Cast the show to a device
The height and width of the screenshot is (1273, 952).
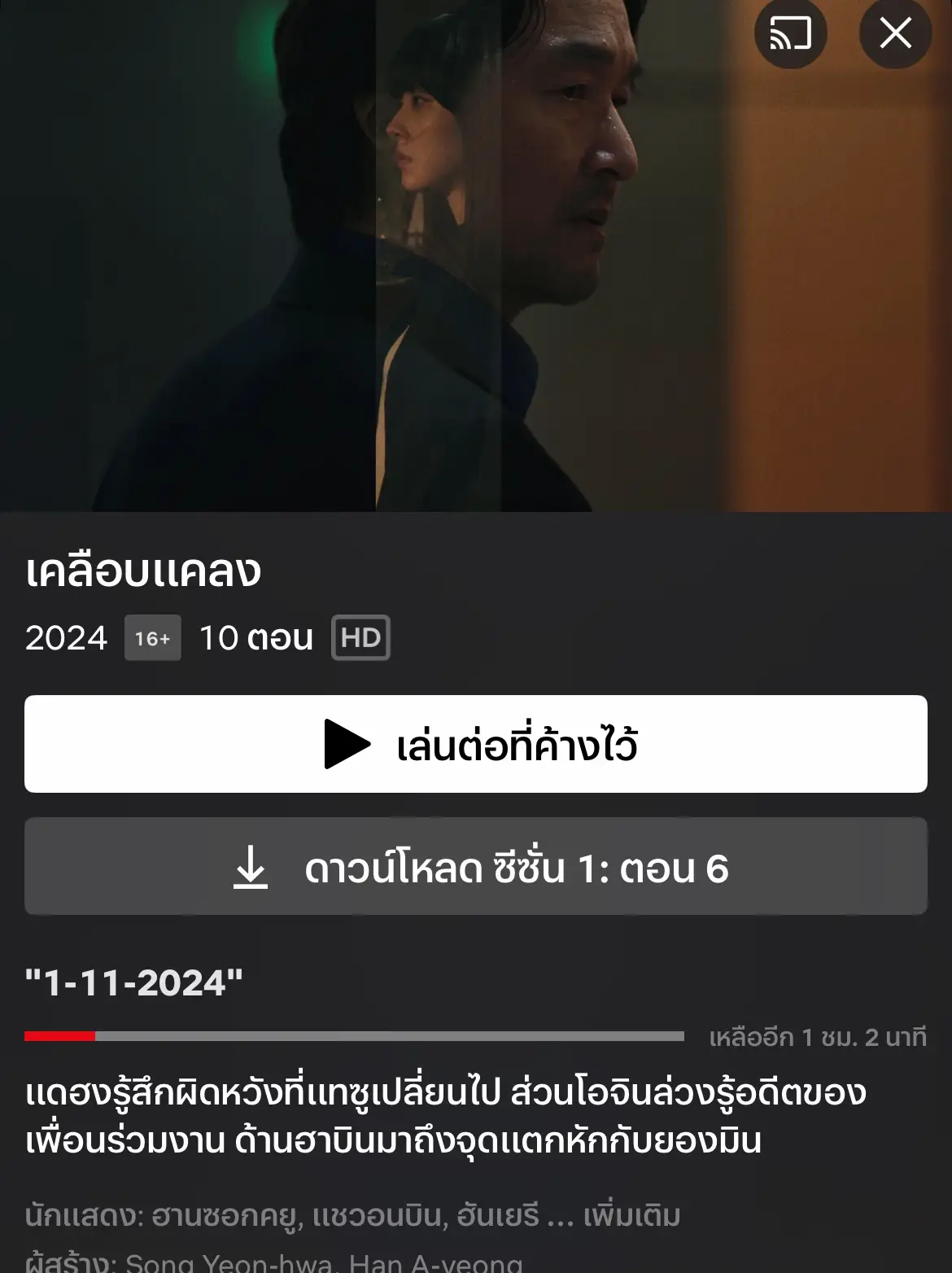pyautogui.click(x=790, y=33)
